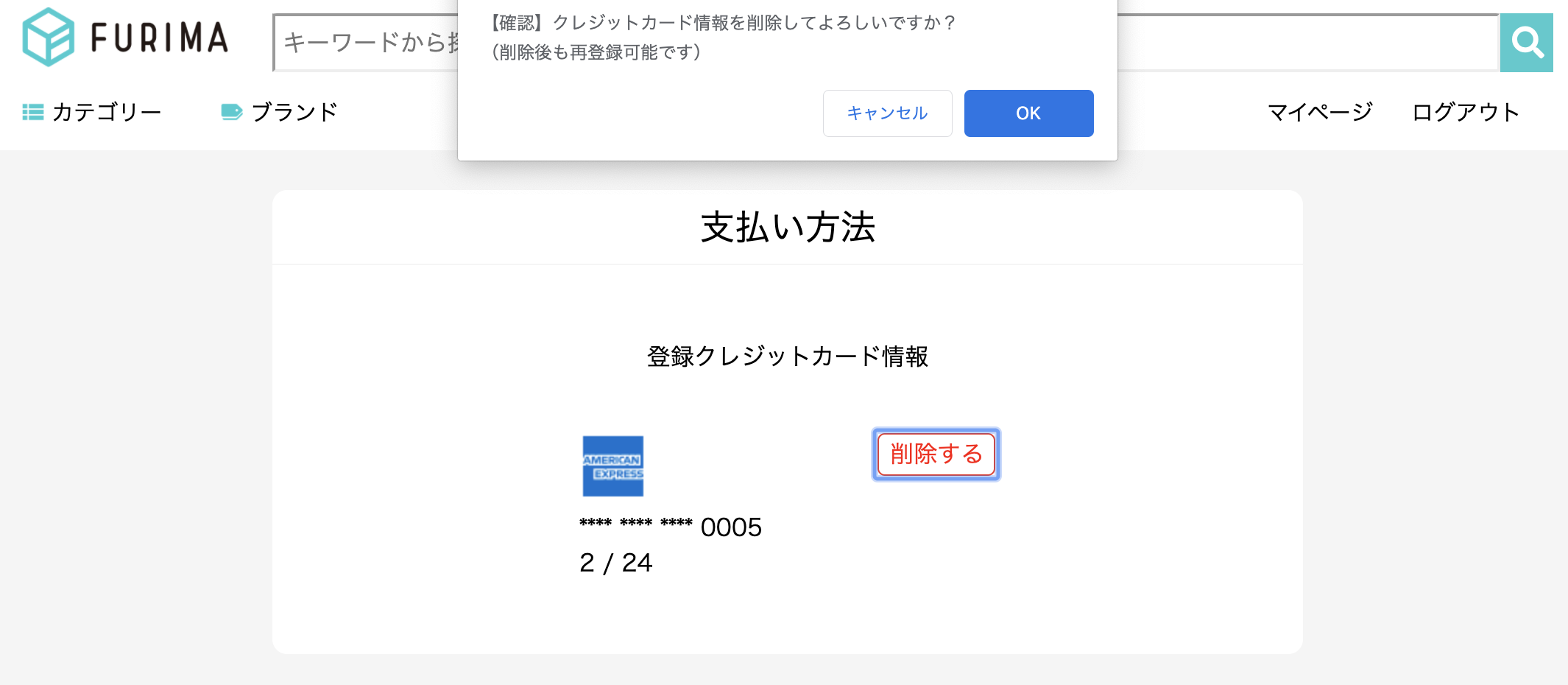Open the FURIMA home logo
The image size is (1568, 685).
tap(125, 38)
